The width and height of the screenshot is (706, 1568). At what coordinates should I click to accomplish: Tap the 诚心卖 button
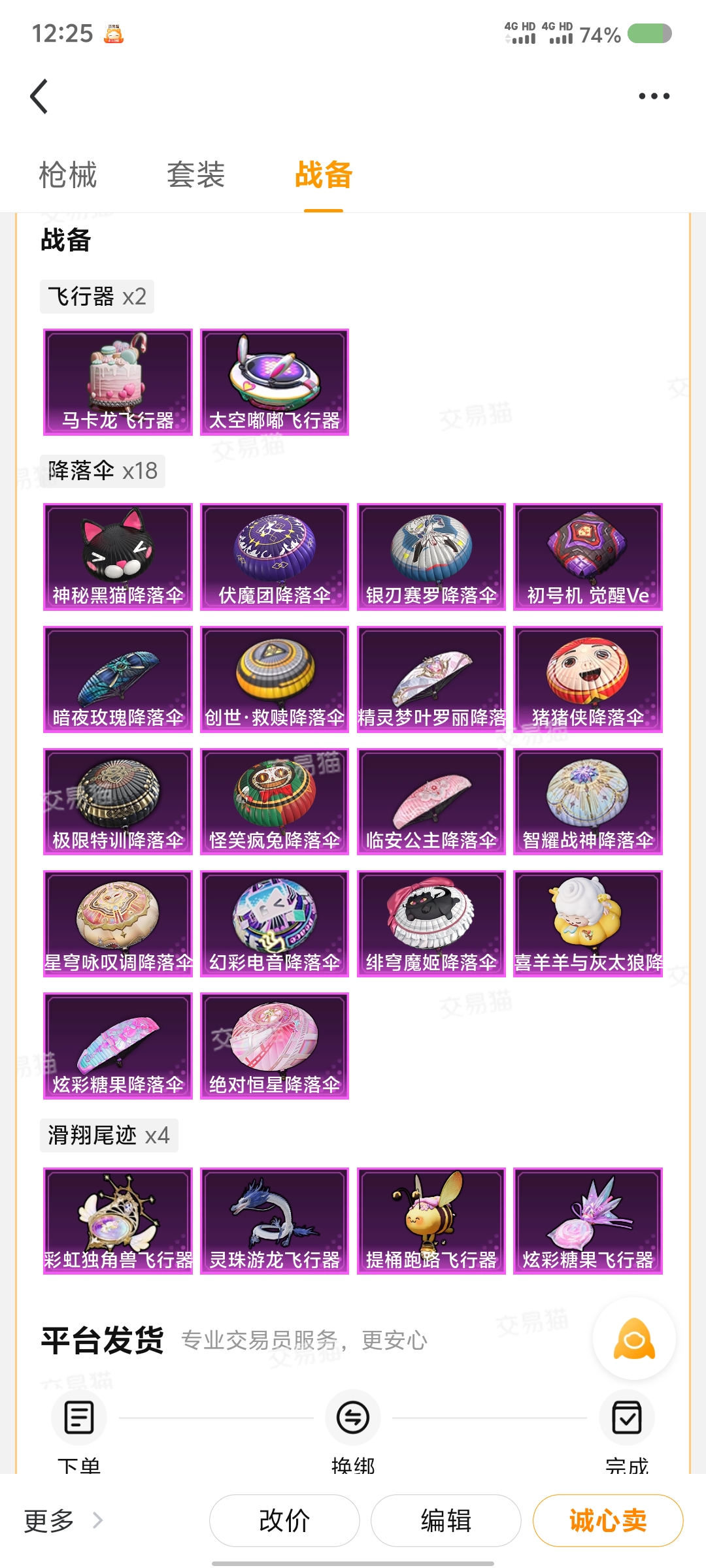(608, 1521)
